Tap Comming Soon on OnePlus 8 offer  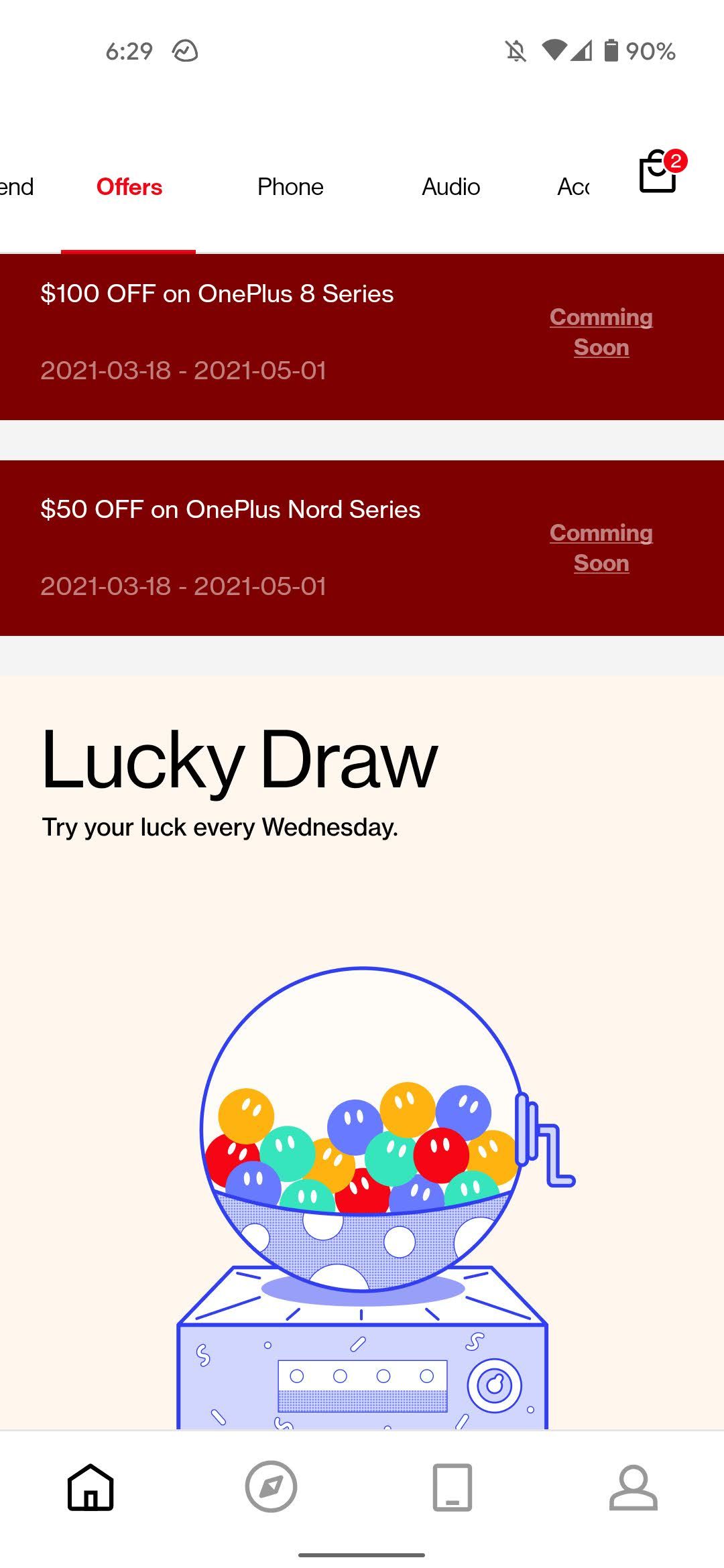point(601,332)
